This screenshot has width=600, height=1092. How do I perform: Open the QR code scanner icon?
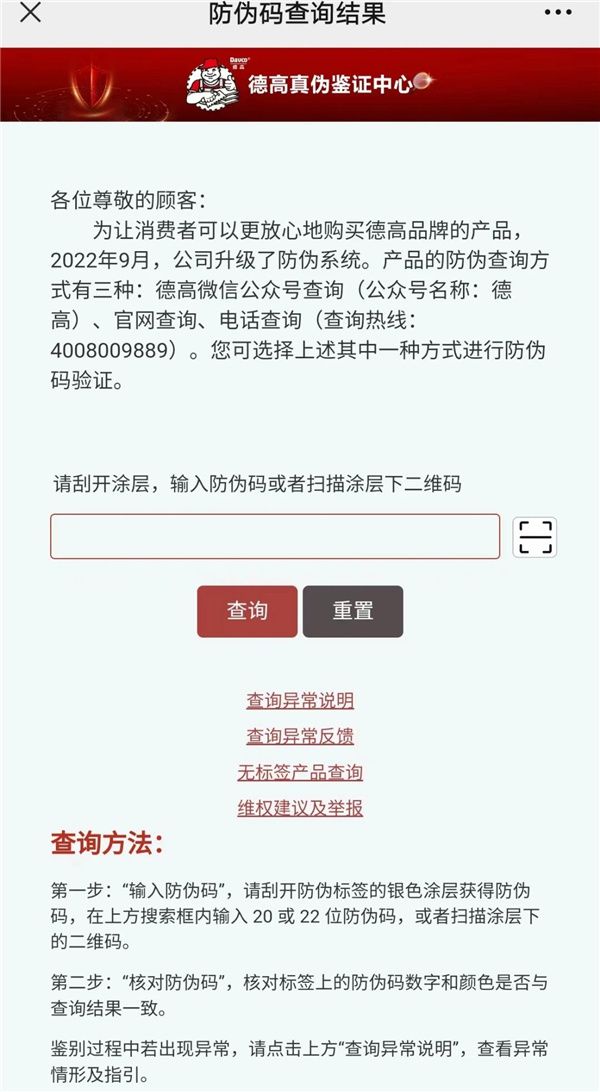[x=535, y=537]
